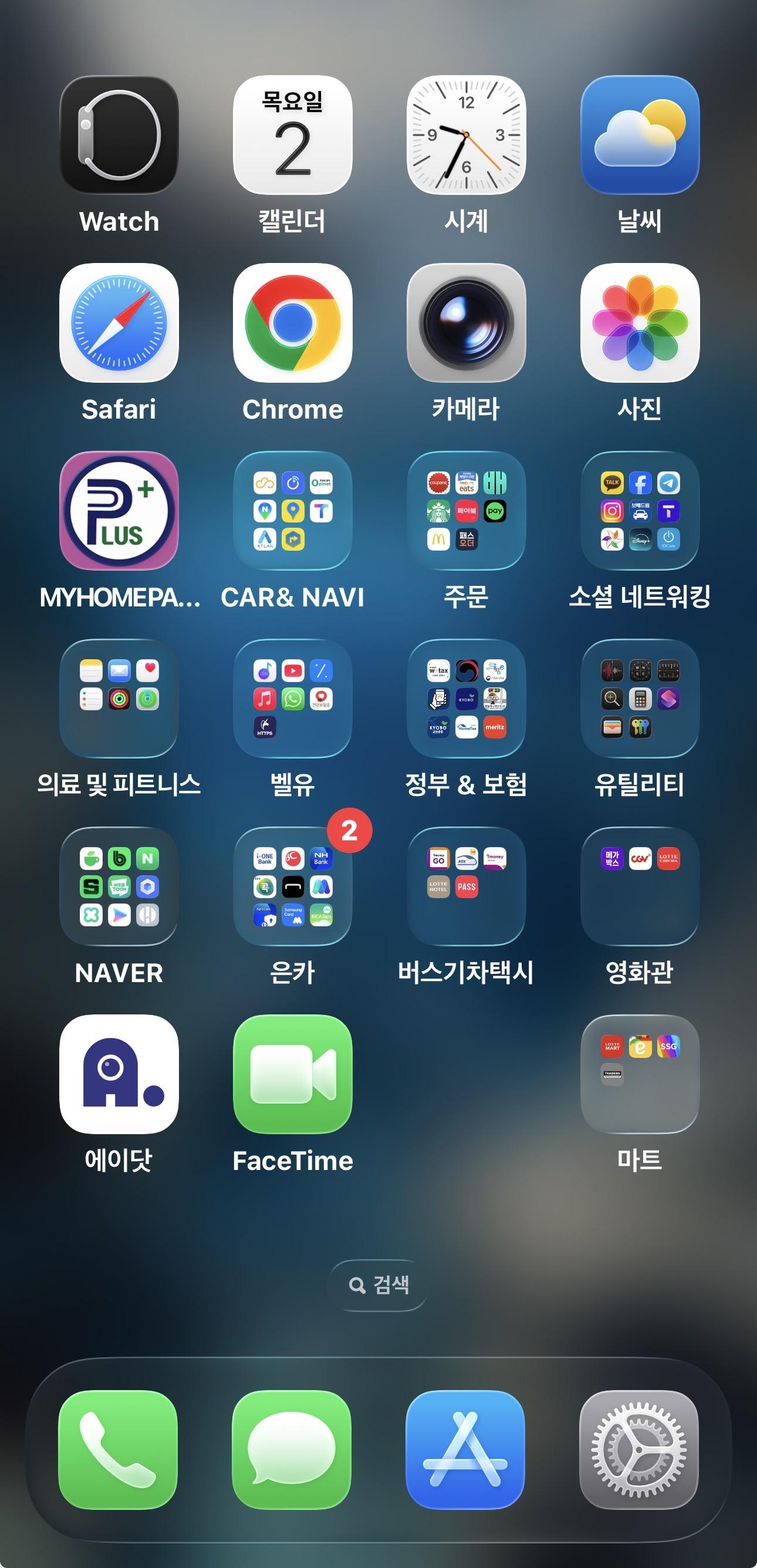The height and width of the screenshot is (1568, 757).
Task: Open Chrome browser
Action: (293, 323)
